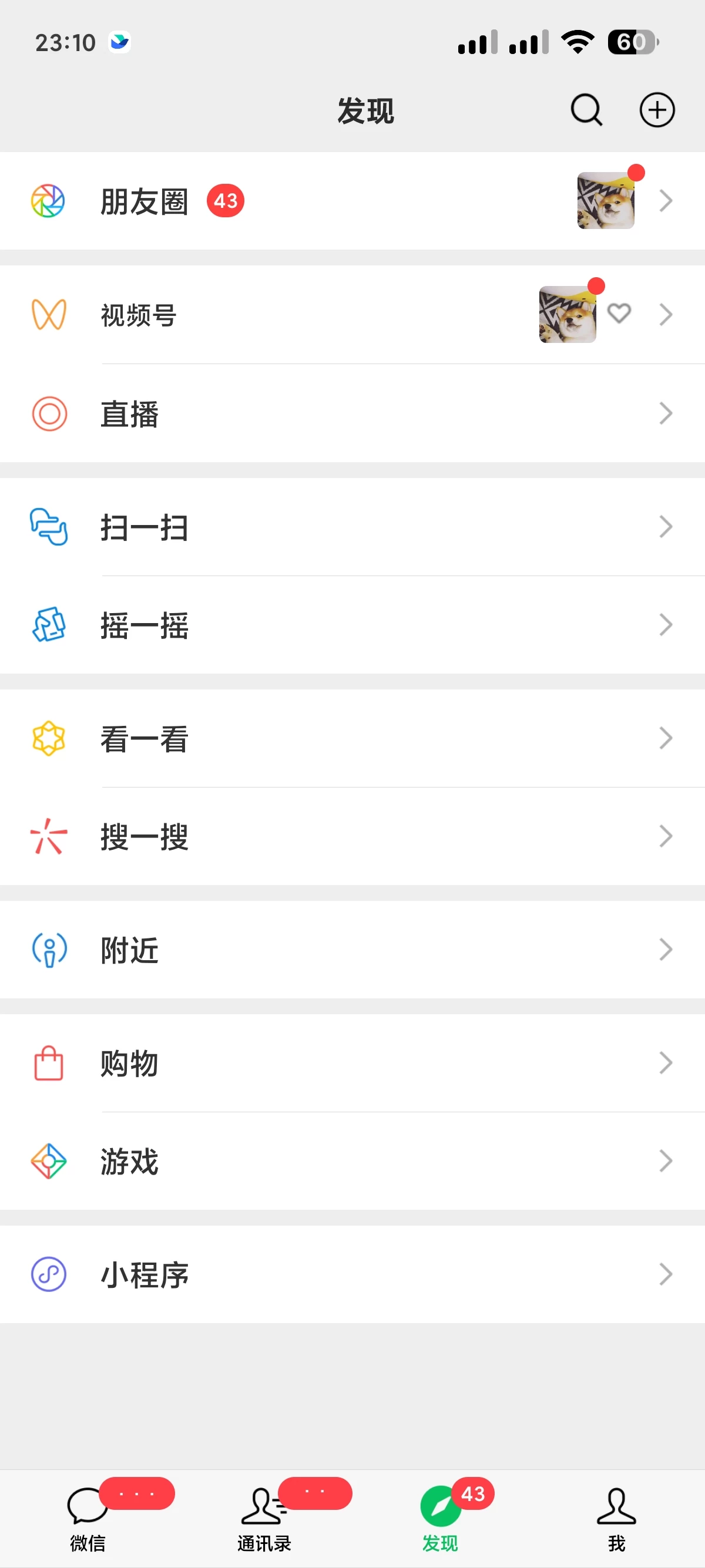Image resolution: width=705 pixels, height=1568 pixels.
Task: Expand the 附近 row via its chevron
Action: [666, 950]
